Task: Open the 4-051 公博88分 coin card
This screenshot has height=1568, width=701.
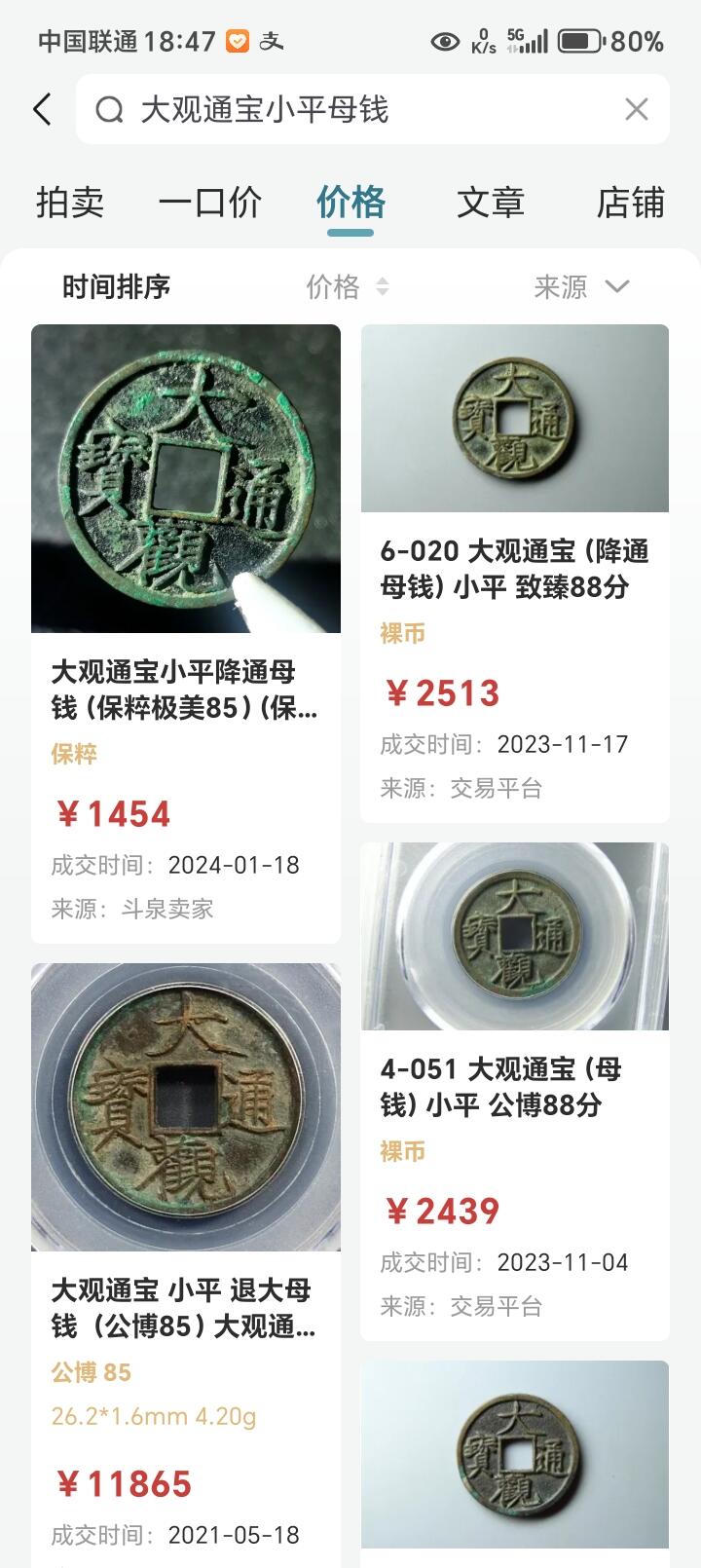Action: click(x=514, y=1091)
